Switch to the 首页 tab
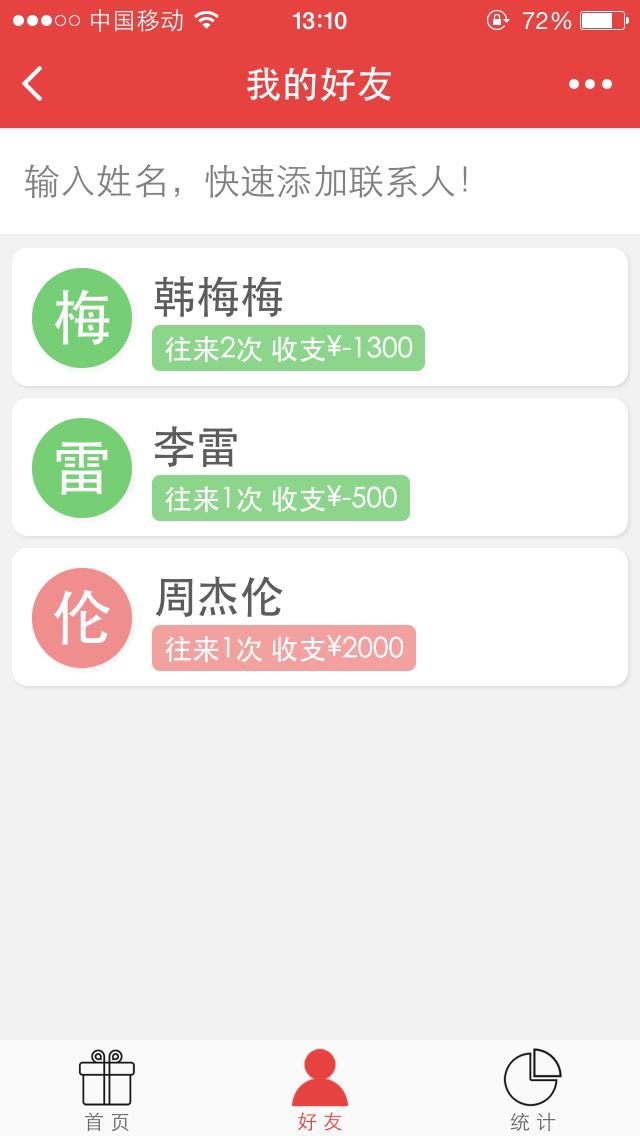 [107, 1090]
